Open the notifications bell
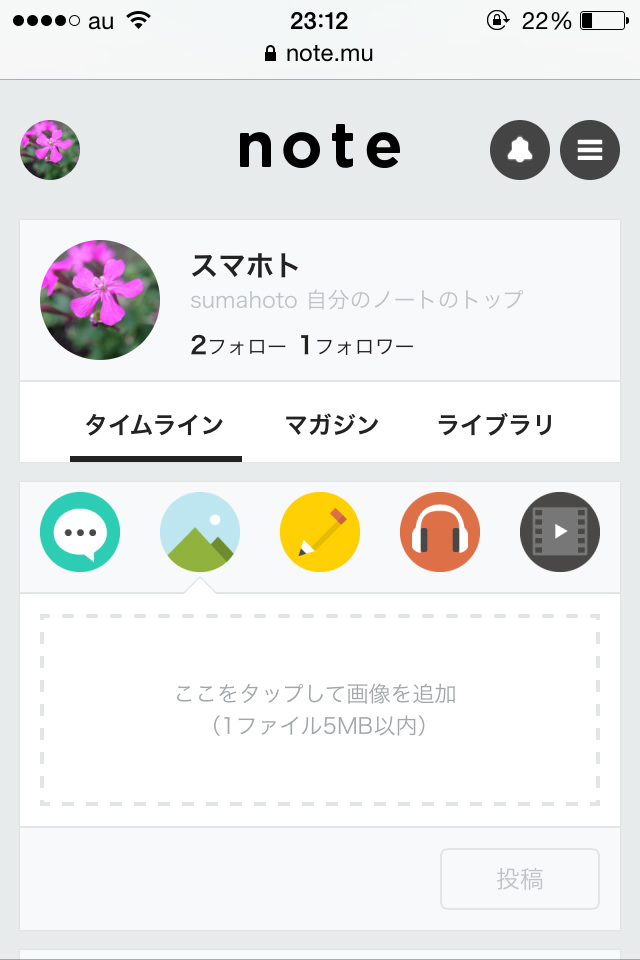The height and width of the screenshot is (960, 640). pos(520,150)
